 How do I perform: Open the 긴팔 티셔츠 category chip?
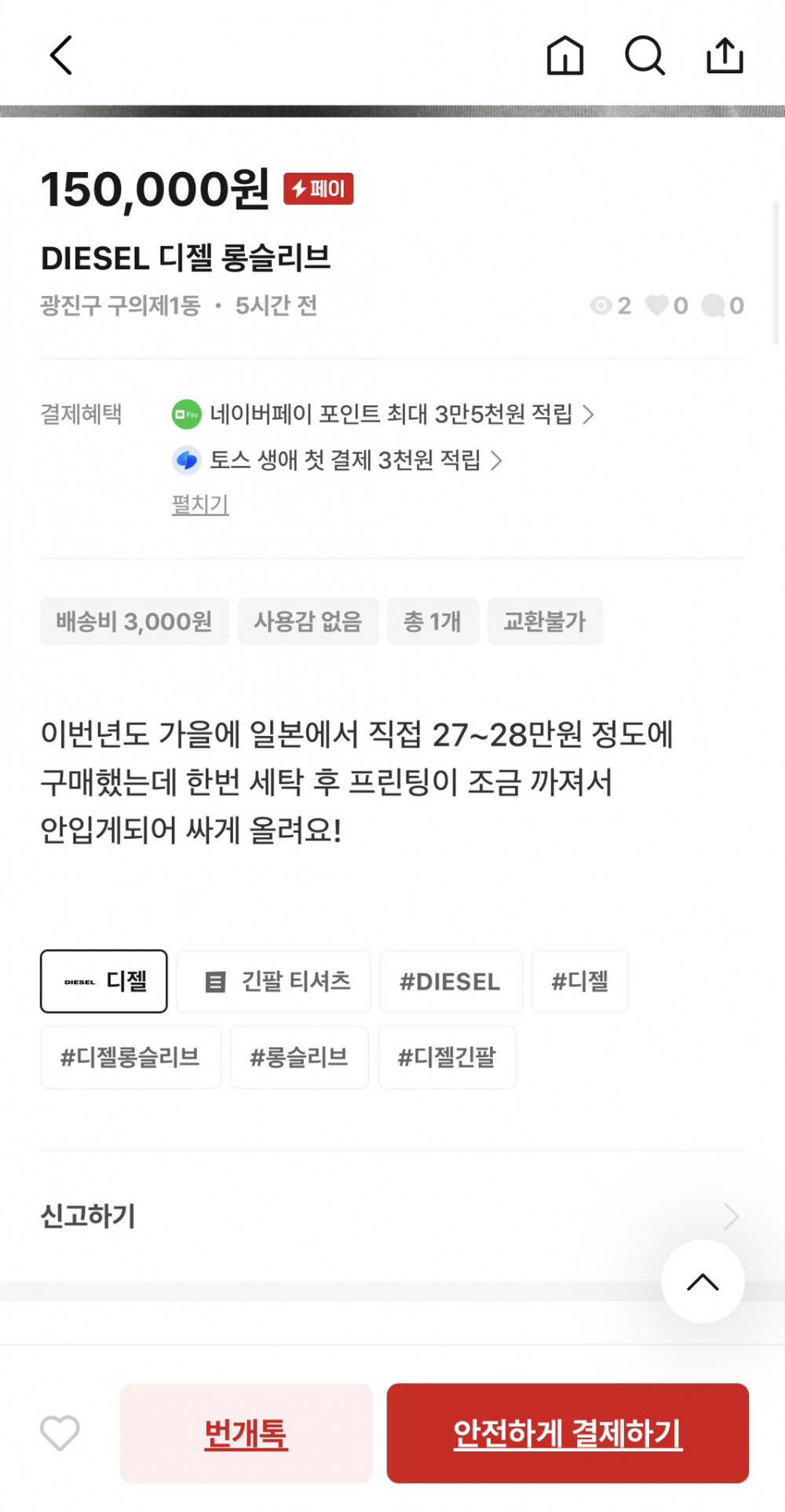(x=274, y=981)
